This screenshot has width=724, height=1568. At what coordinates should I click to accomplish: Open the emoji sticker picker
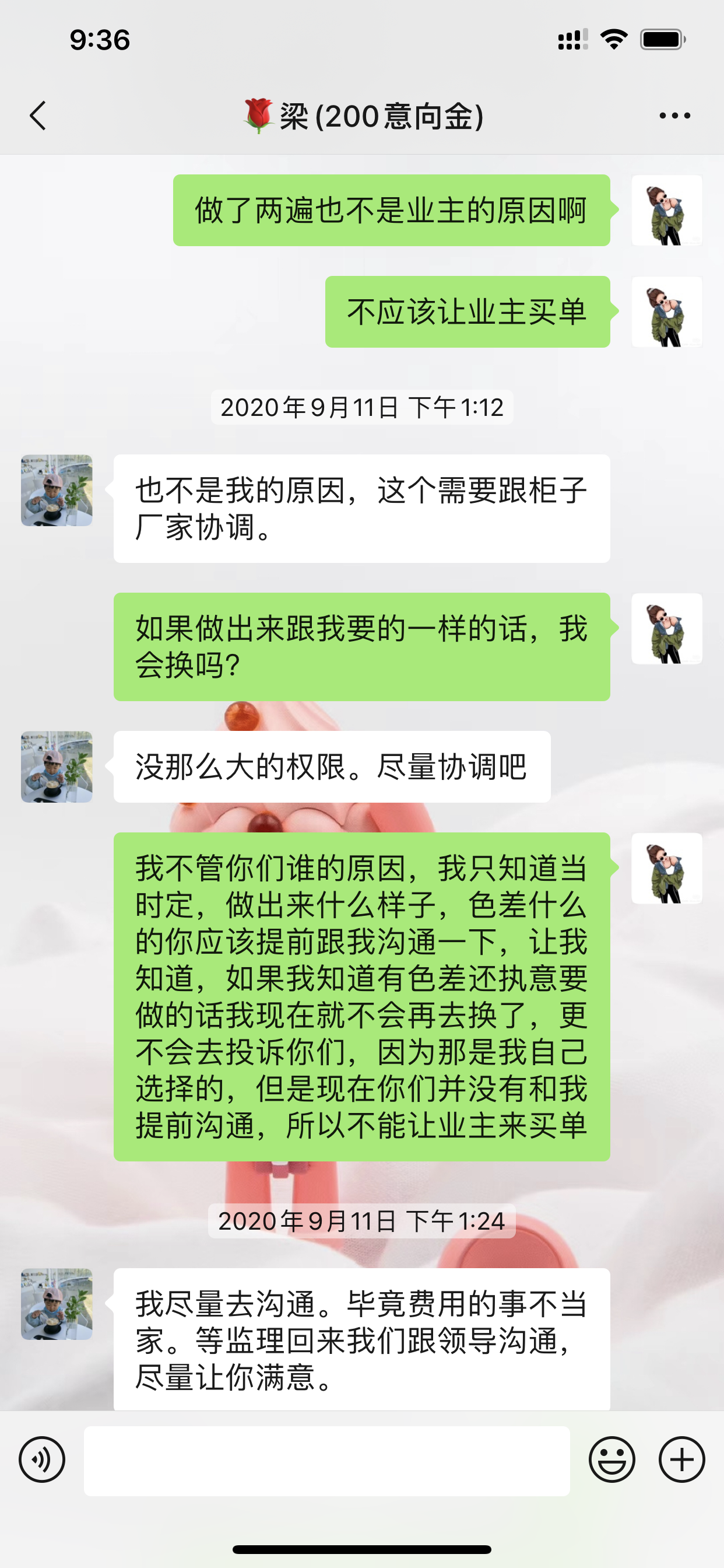point(611,1459)
